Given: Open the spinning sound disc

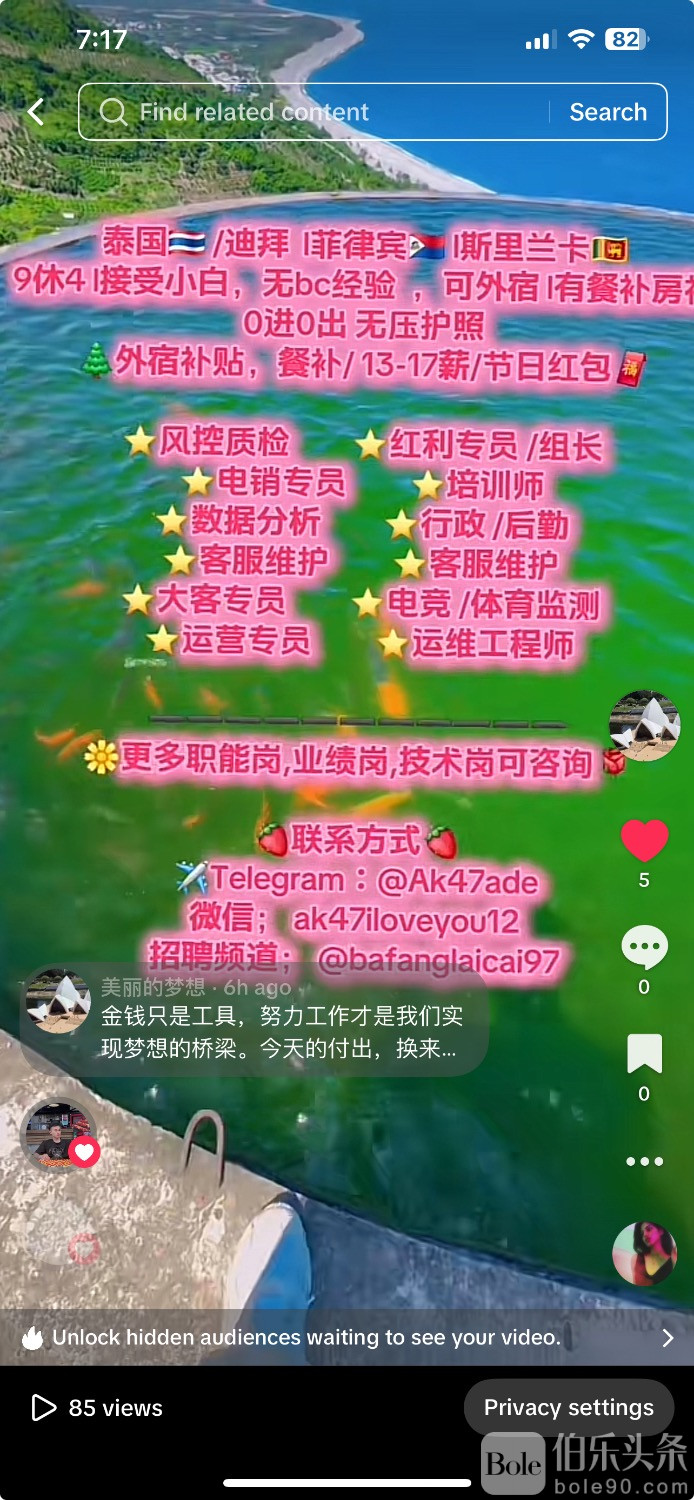Looking at the screenshot, I should pos(644,1254).
